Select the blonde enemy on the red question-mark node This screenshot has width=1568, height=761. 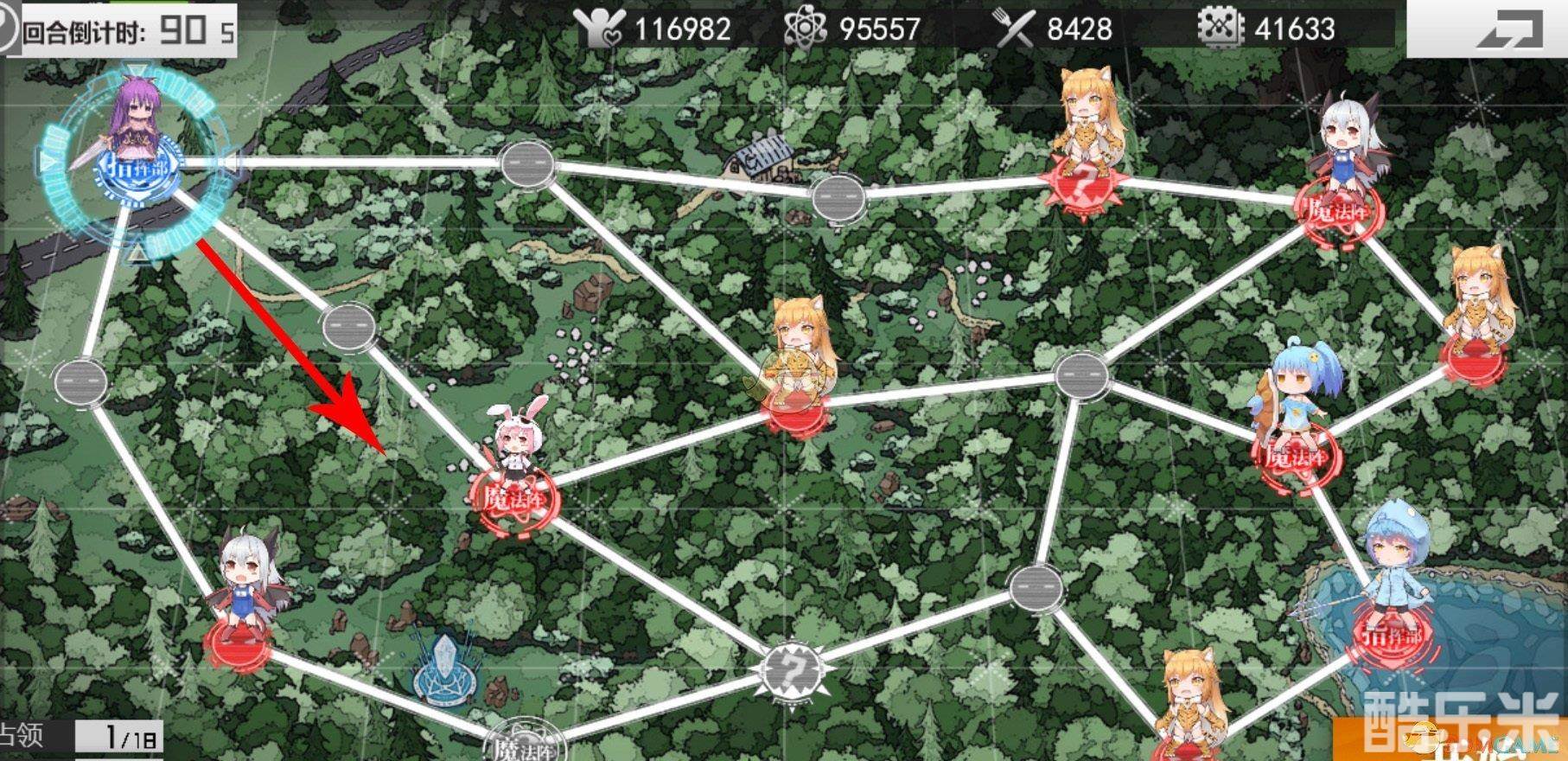(1088, 130)
